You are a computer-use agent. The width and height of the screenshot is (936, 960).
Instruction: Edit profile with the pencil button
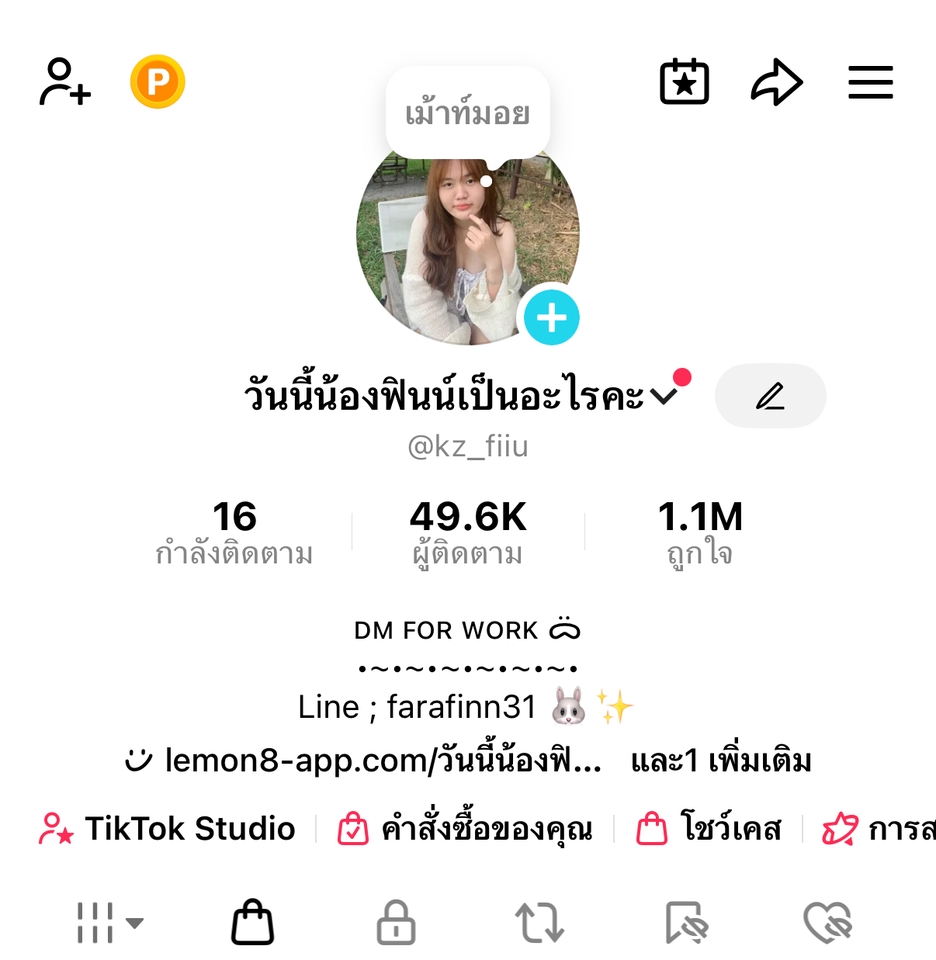point(770,397)
